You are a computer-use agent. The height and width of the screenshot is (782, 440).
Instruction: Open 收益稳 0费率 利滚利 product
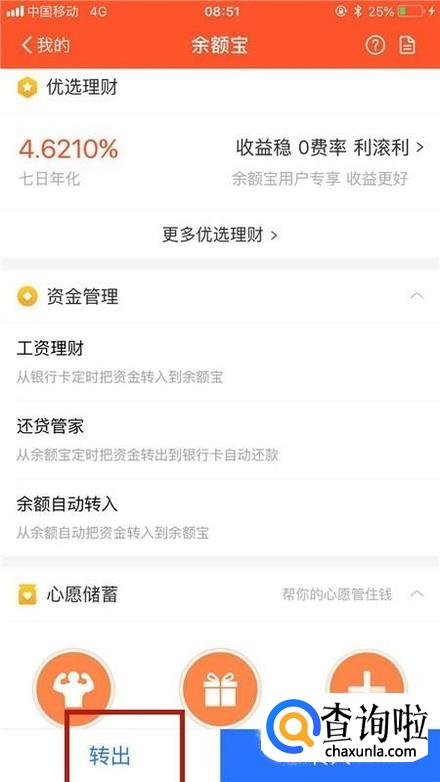[x=329, y=148]
